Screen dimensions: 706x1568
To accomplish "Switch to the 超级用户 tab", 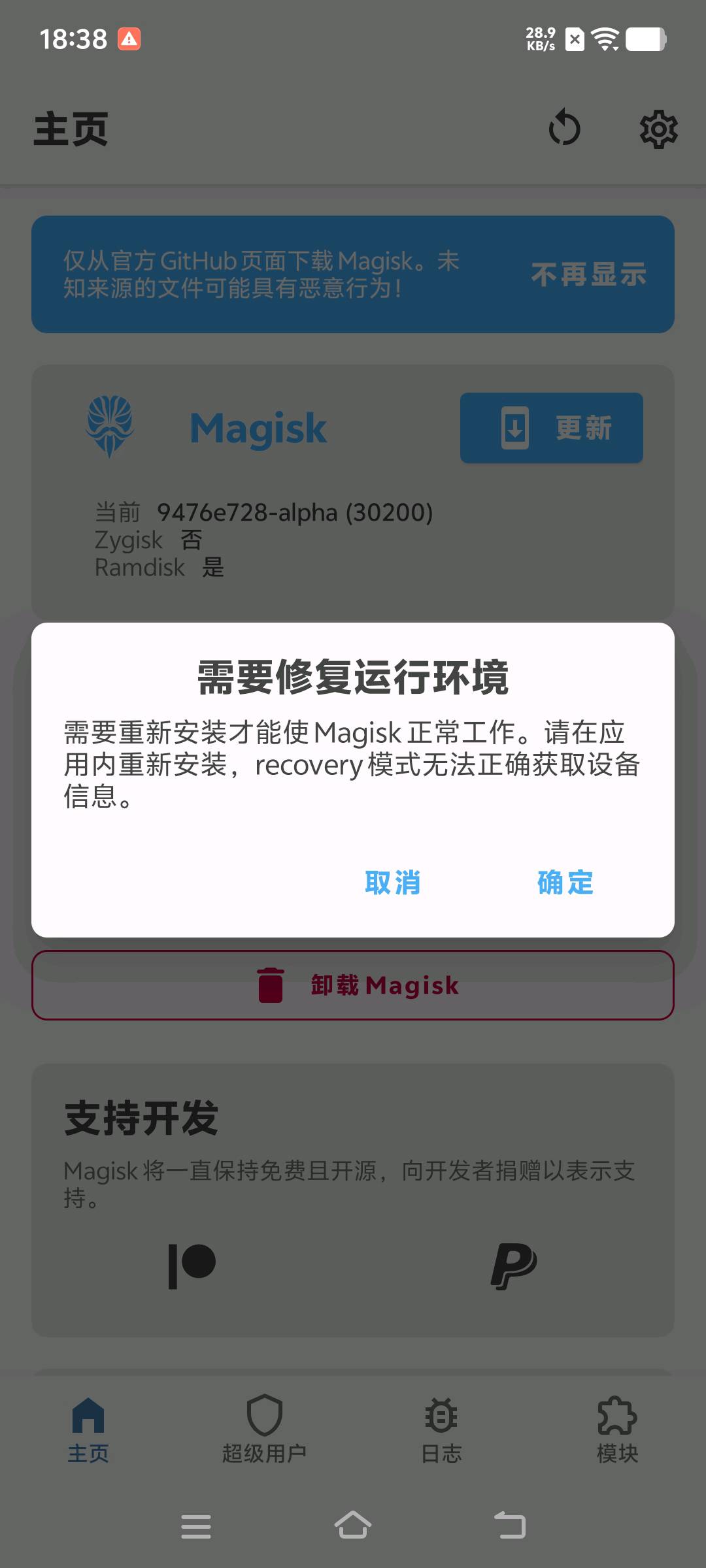I will pos(264,1429).
